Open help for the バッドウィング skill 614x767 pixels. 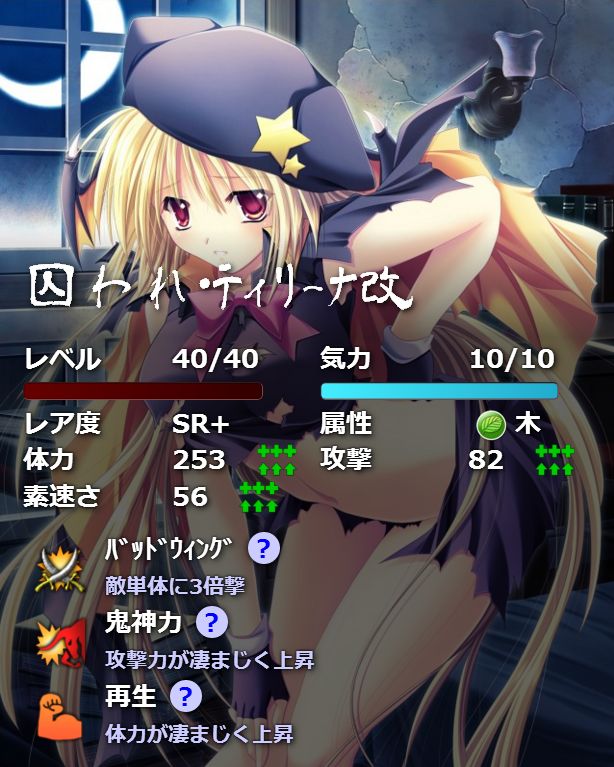(262, 549)
